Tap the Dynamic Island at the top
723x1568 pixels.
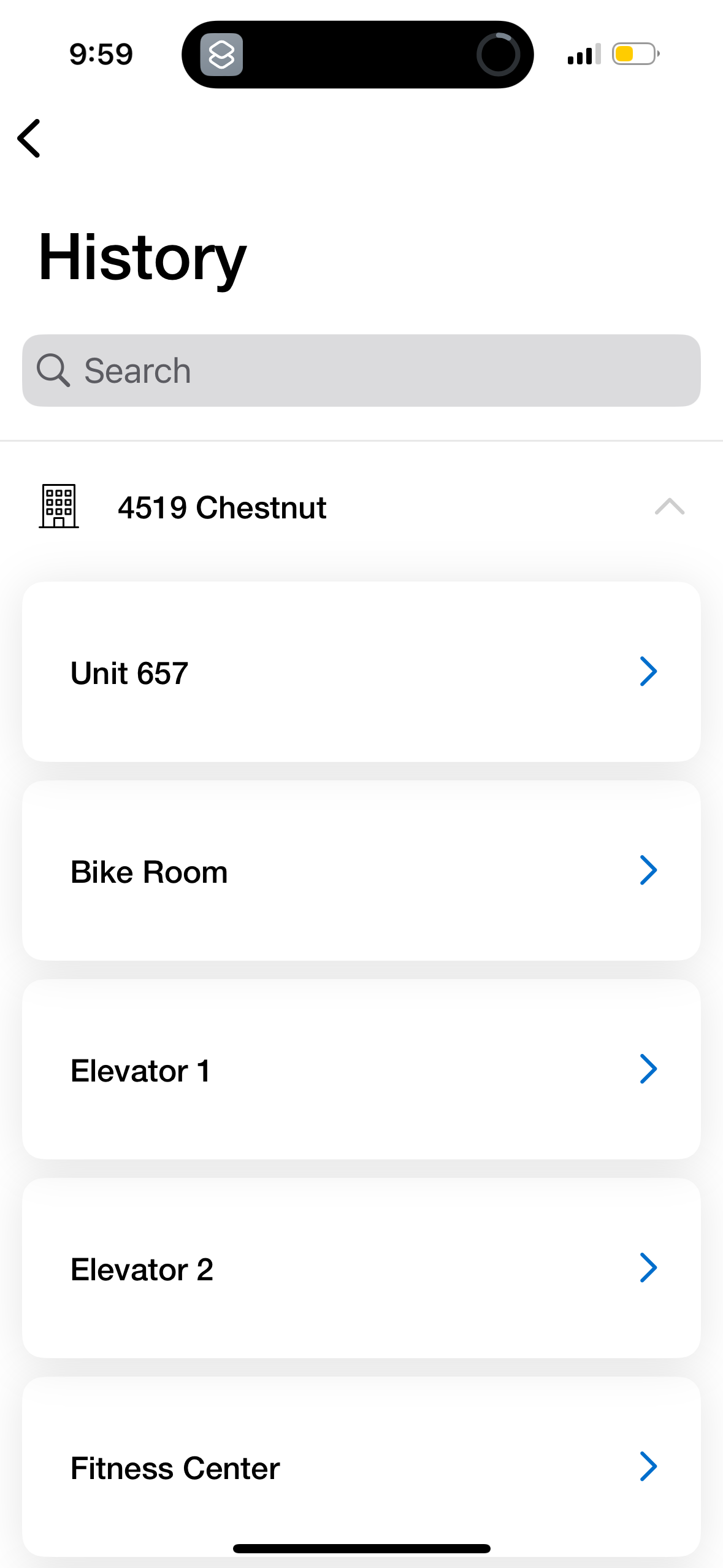pos(358,54)
